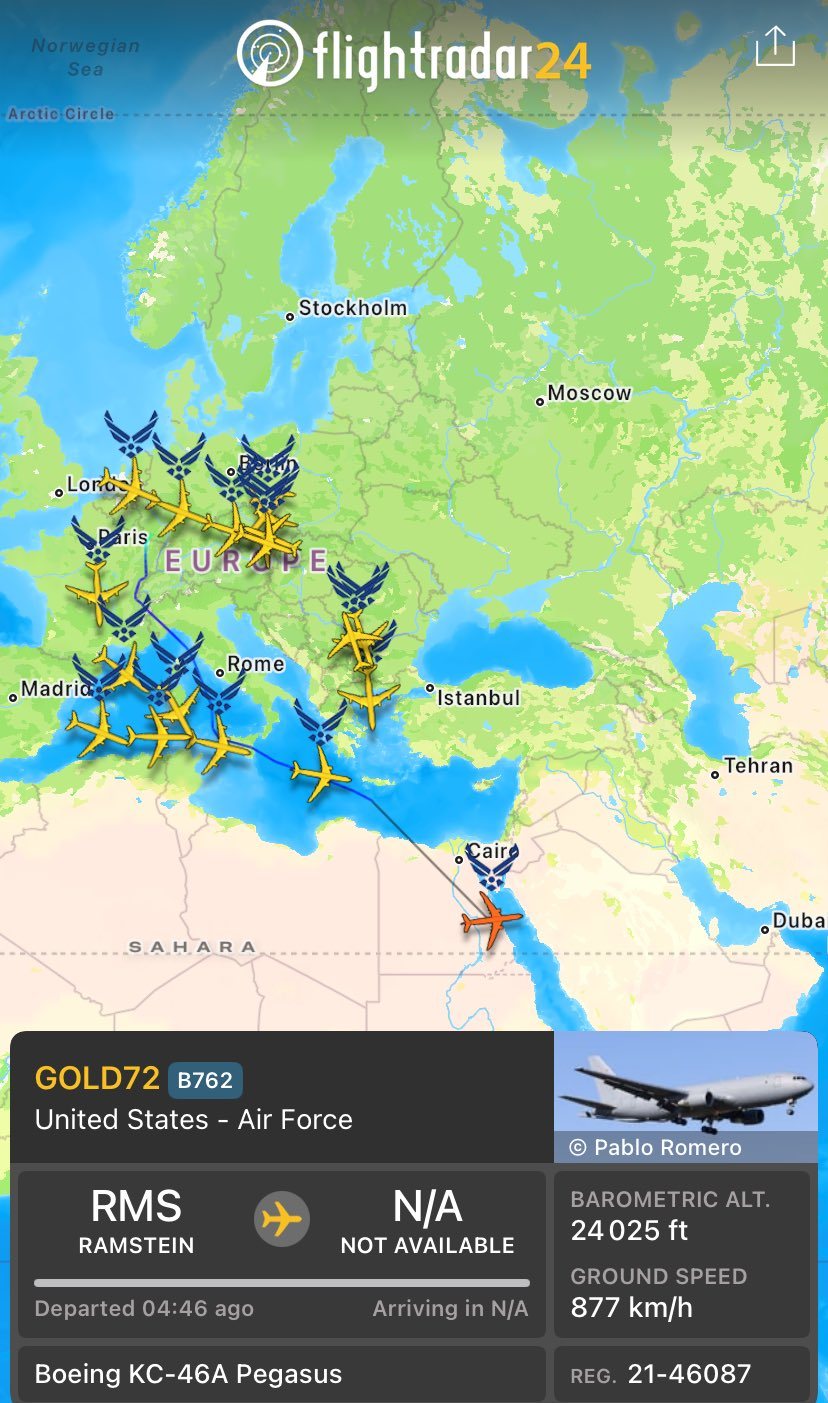The height and width of the screenshot is (1403, 828).
Task: Open the KC-46A aircraft photo
Action: tap(685, 1090)
